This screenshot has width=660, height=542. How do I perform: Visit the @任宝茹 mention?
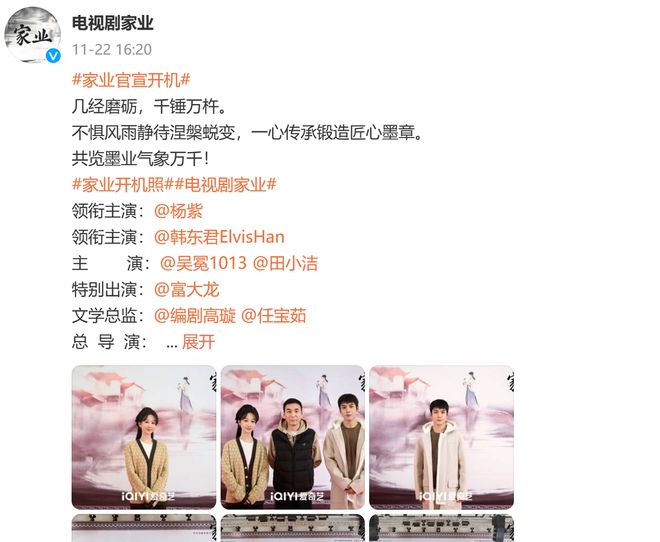(274, 315)
